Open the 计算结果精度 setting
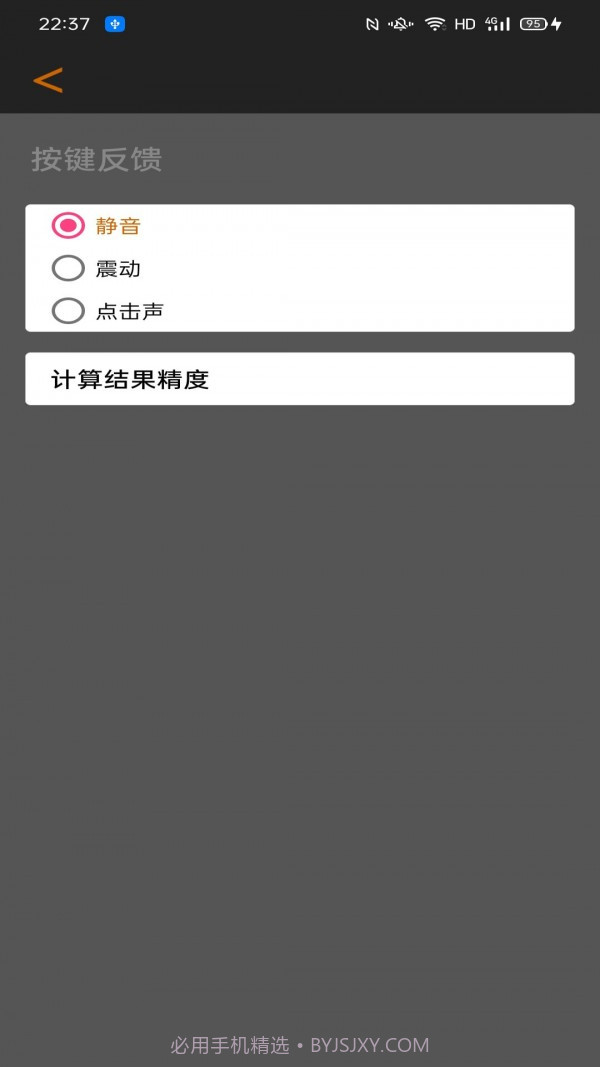Screen dimensions: 600x1067 [299, 379]
